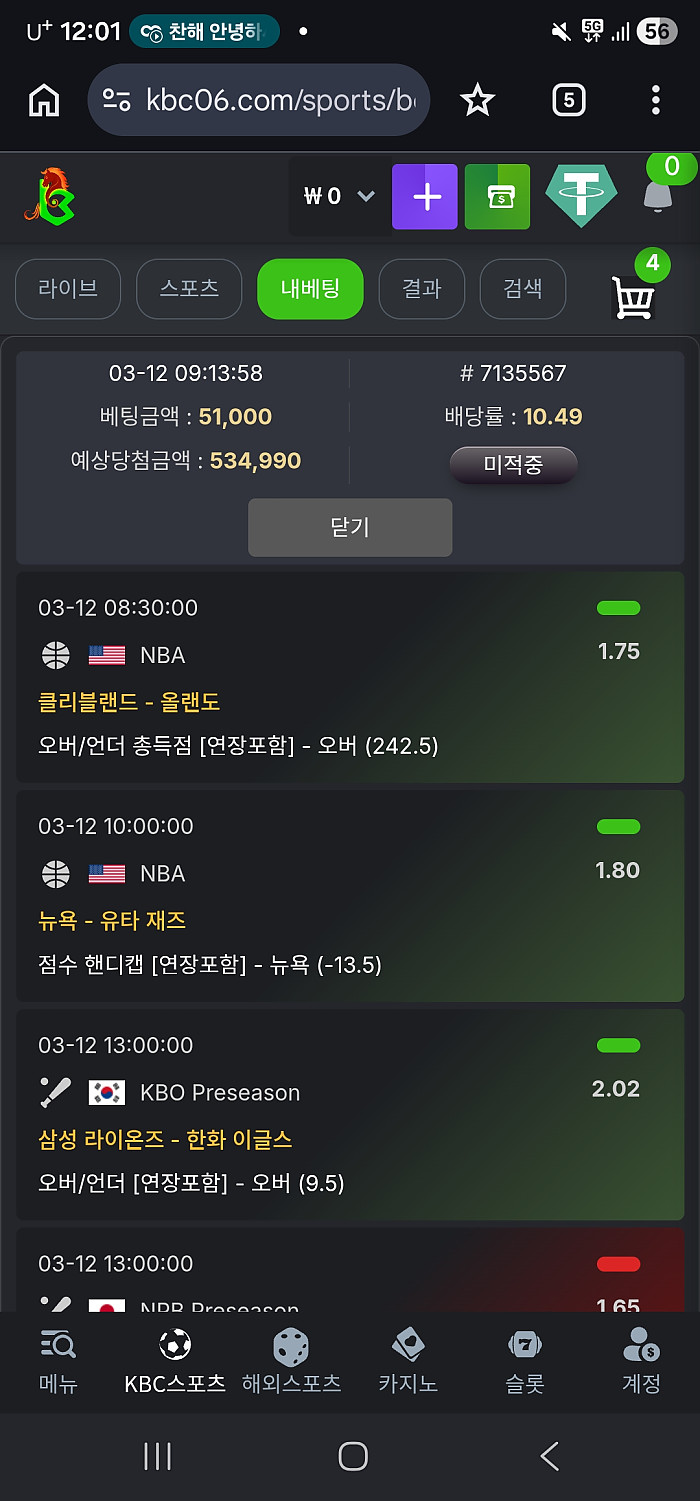The image size is (700, 1501).
Task: Open the notifications bell
Action: [657, 195]
